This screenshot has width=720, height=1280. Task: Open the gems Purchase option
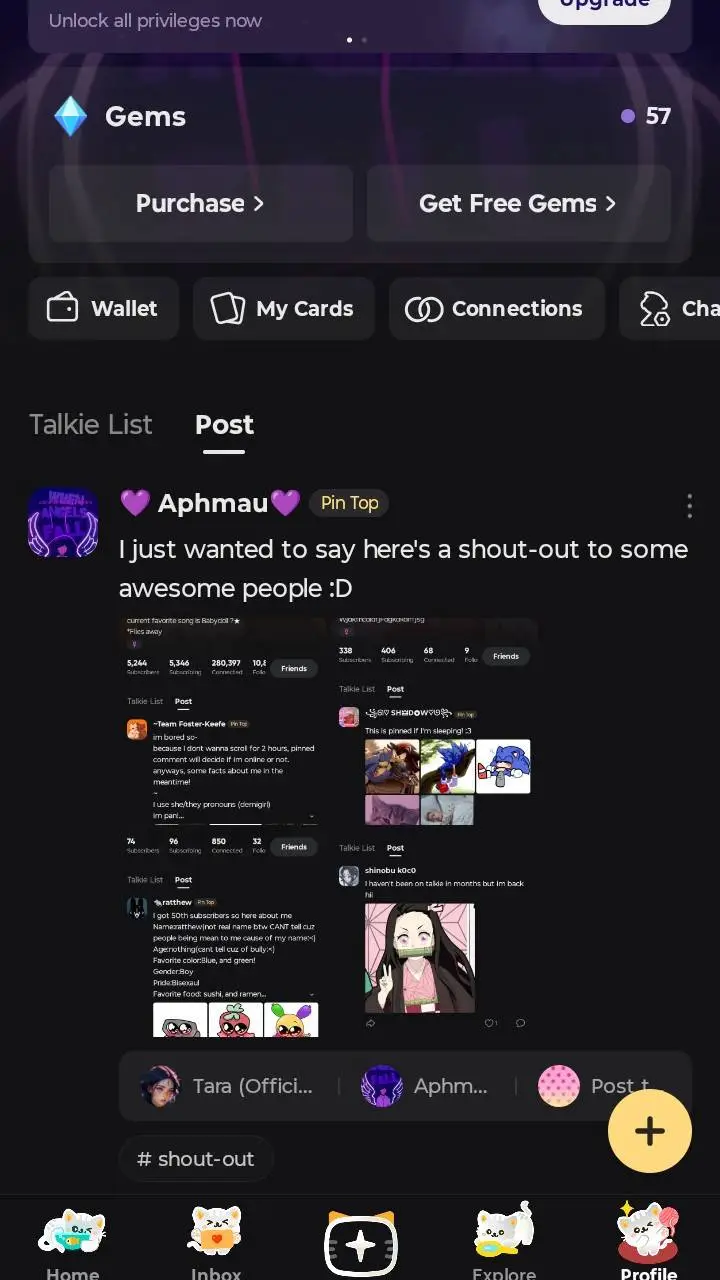click(201, 204)
